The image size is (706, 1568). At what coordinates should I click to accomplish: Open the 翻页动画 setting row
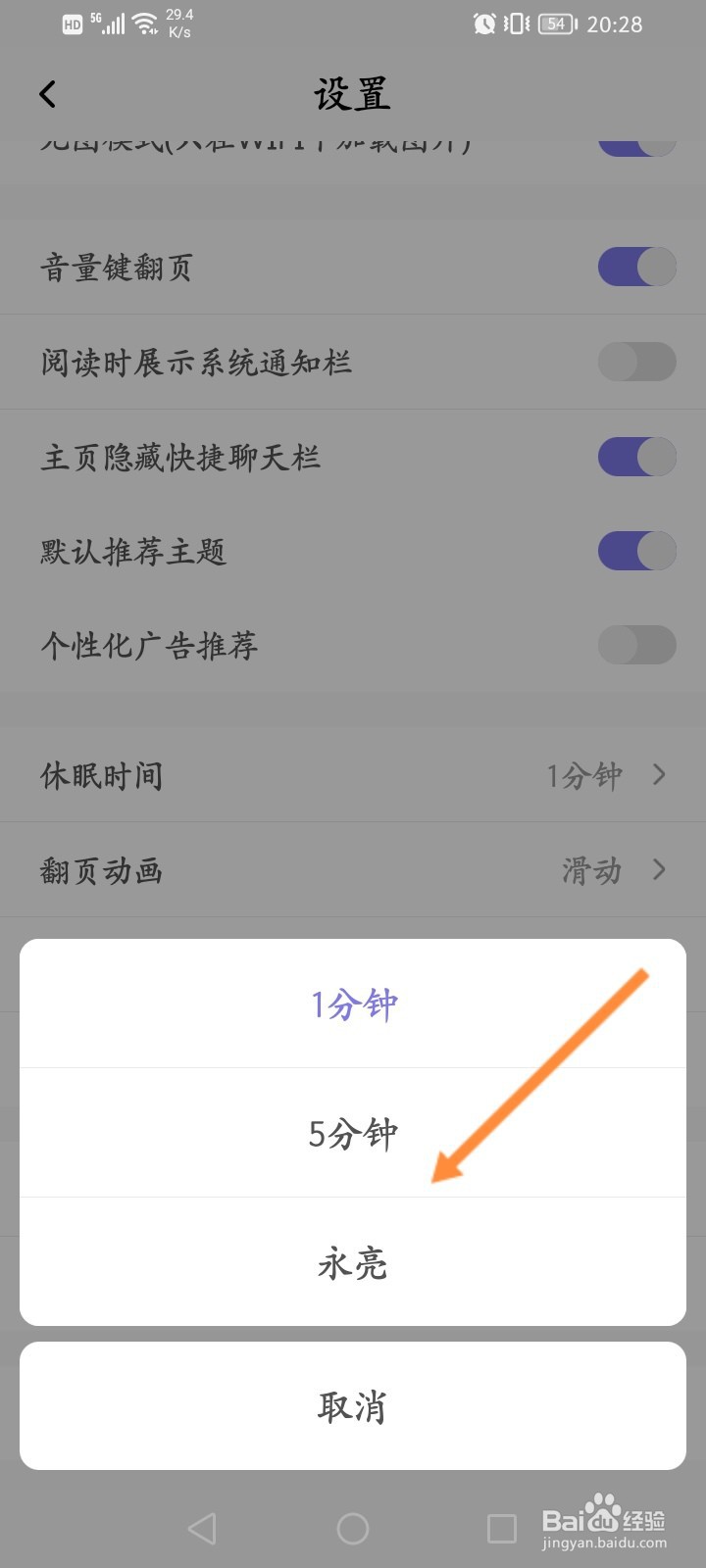pyautogui.click(x=353, y=870)
